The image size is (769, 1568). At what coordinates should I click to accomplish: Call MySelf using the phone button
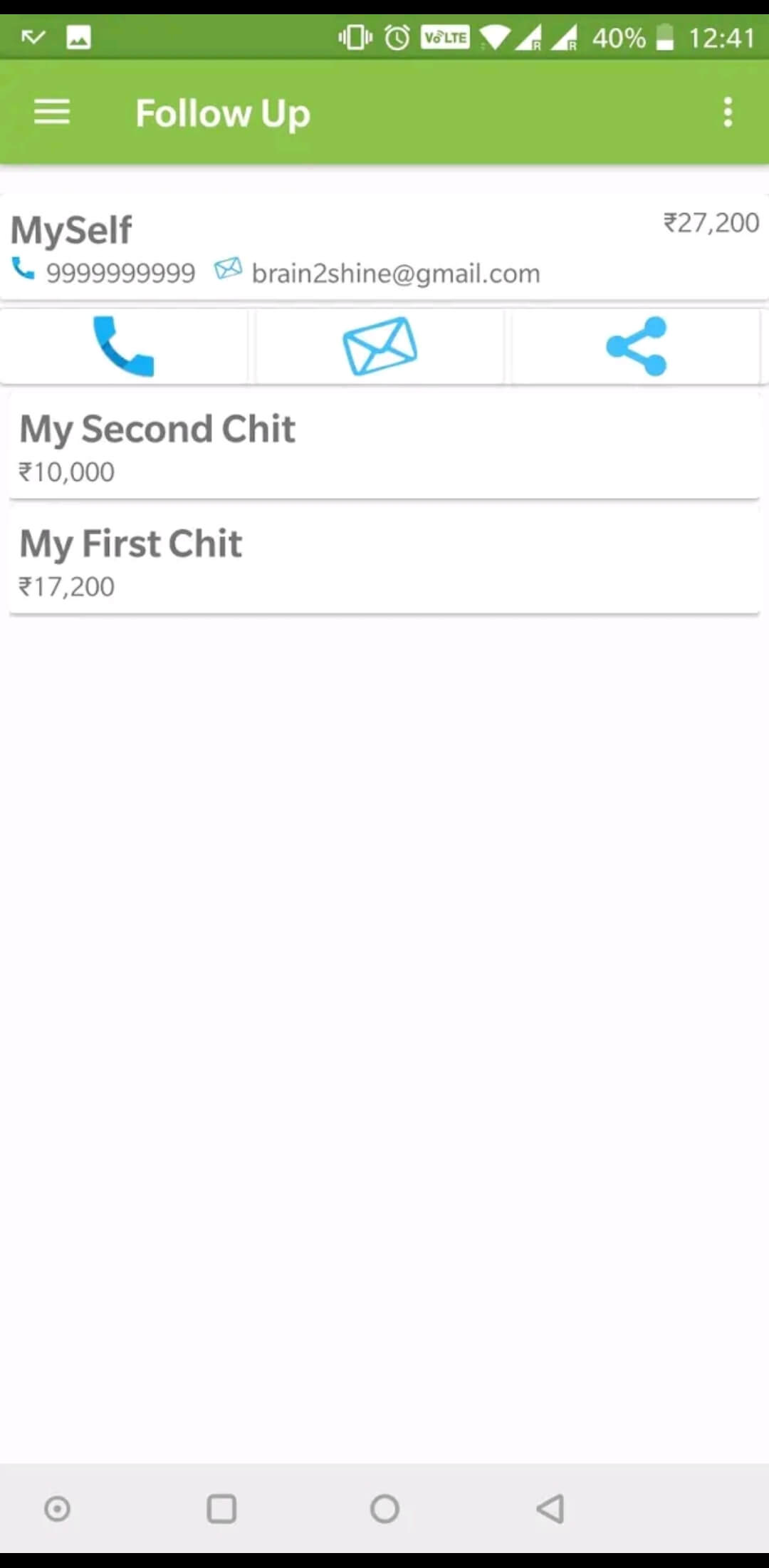[124, 346]
